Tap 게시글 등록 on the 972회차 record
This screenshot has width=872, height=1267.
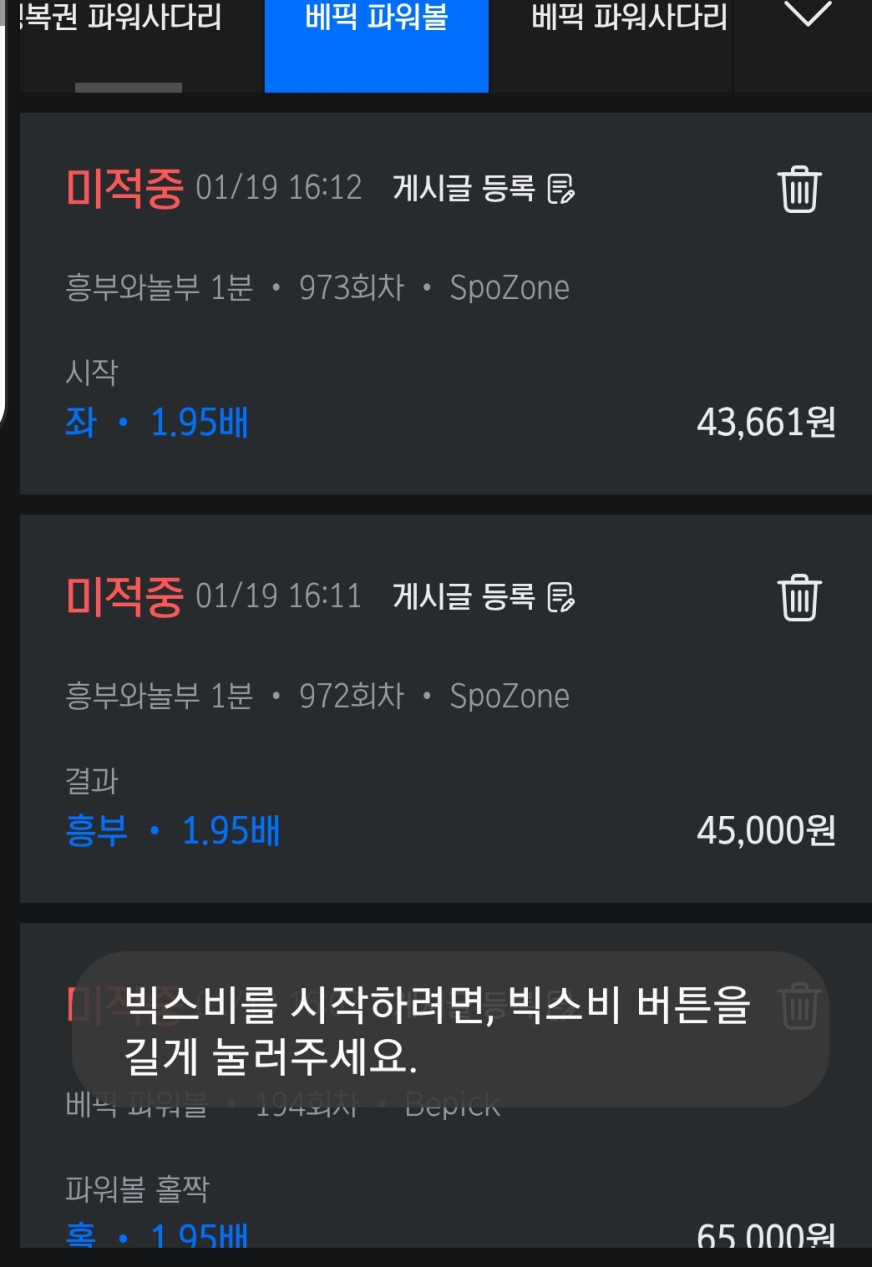click(483, 597)
